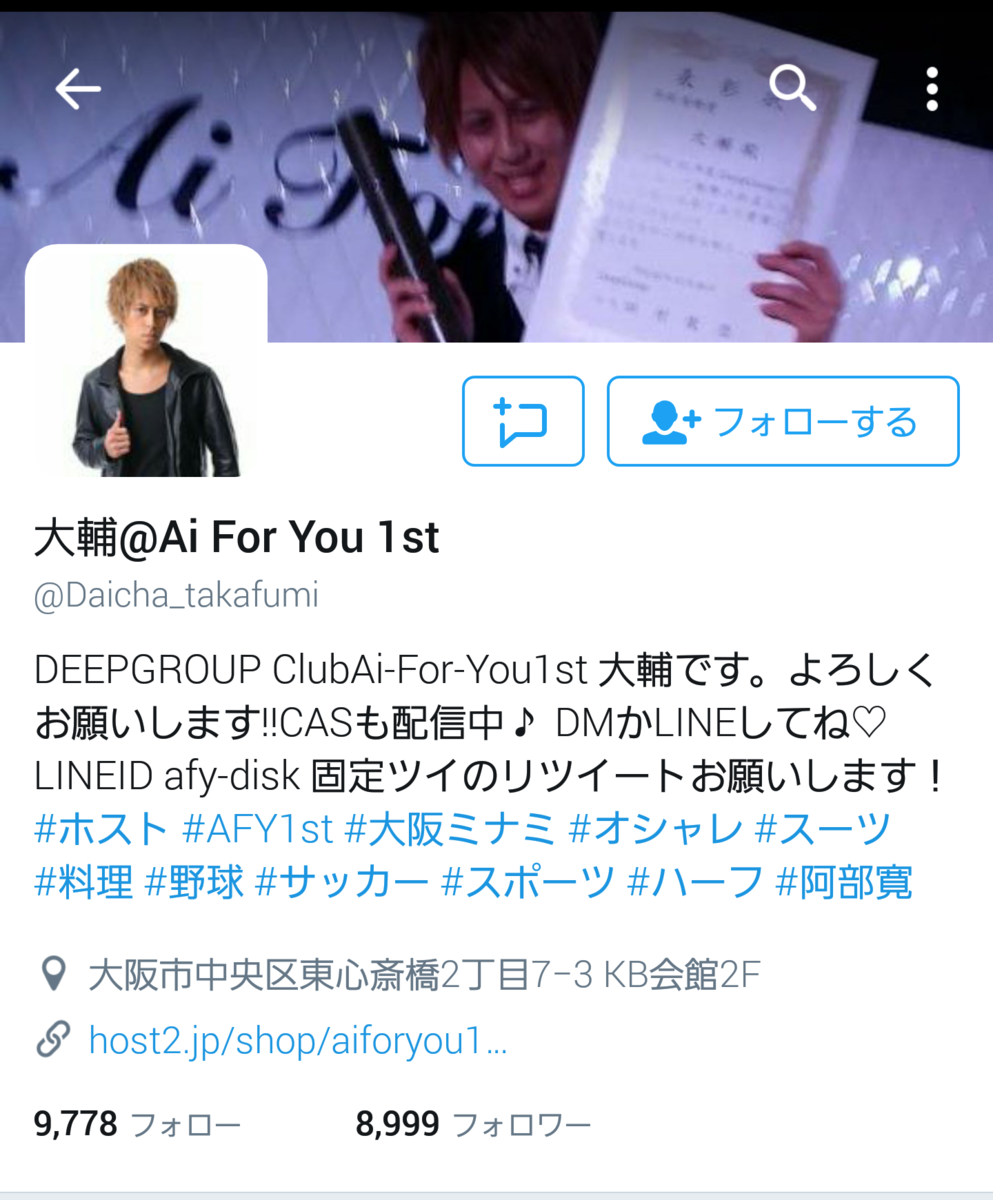993x1200 pixels.
Task: Compose a tweet to this user
Action: (x=522, y=421)
